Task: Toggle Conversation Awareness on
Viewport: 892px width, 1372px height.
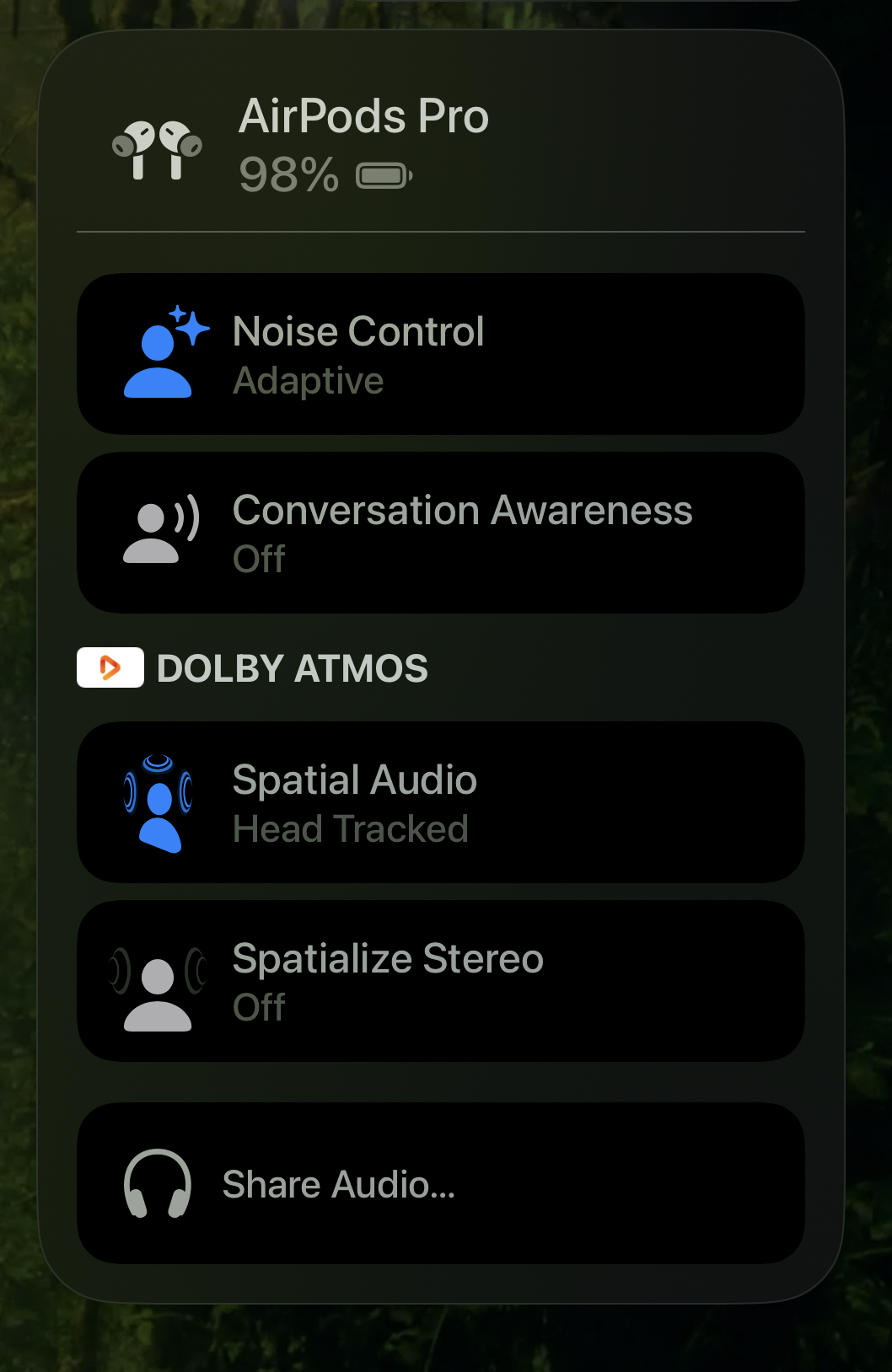Action: [x=440, y=533]
